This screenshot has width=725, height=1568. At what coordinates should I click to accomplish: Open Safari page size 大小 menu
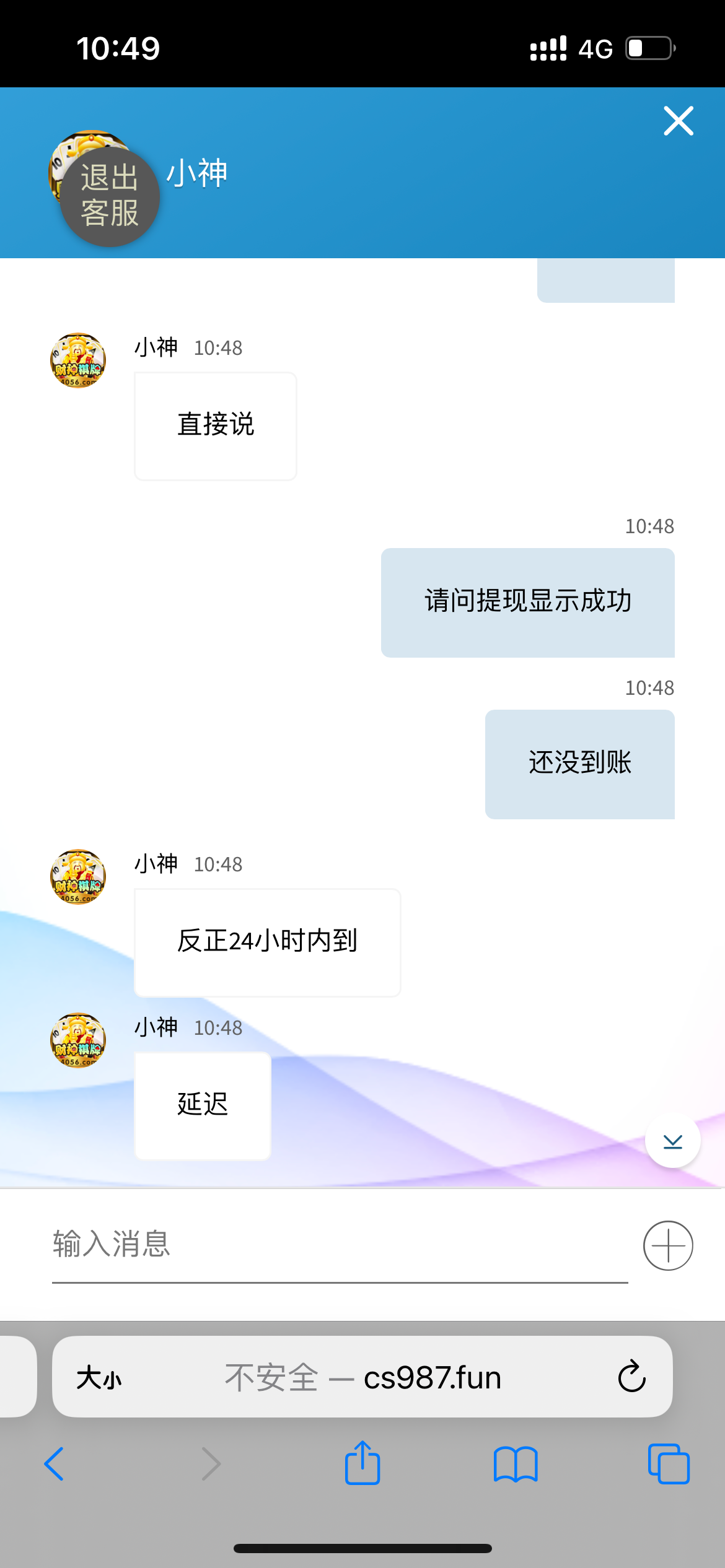pyautogui.click(x=99, y=1378)
